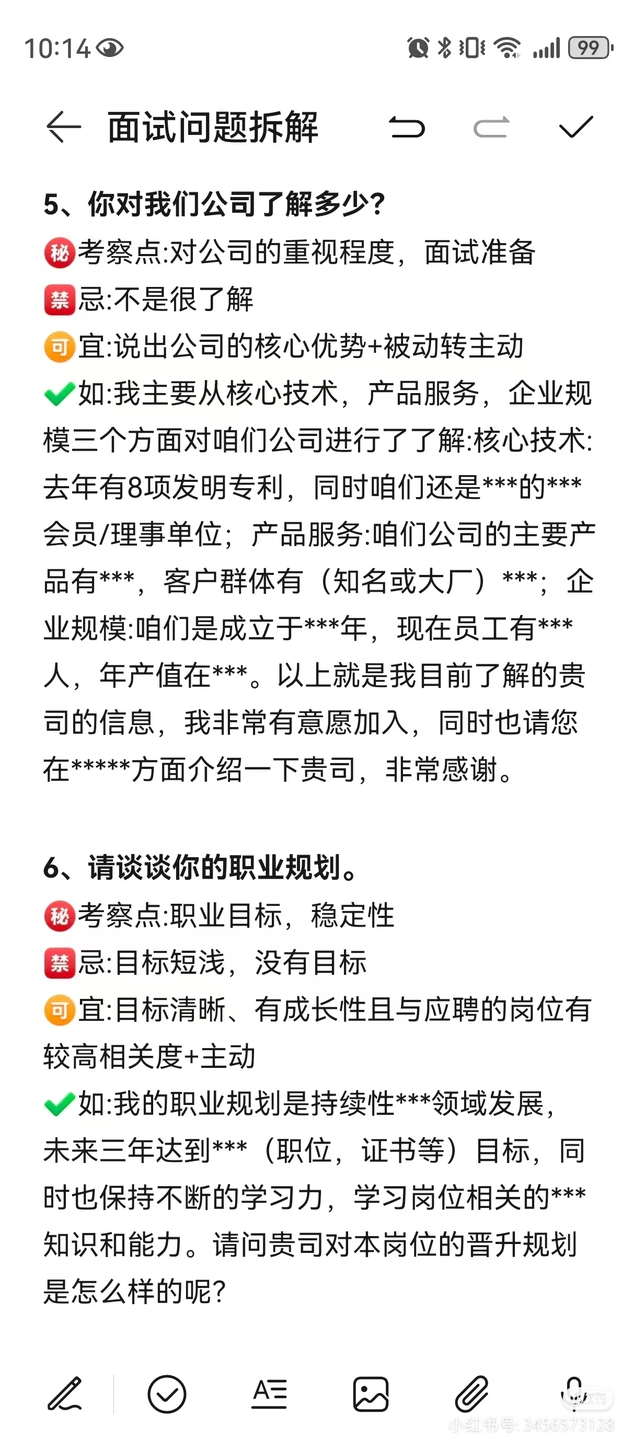Insert a checklist item
The height and width of the screenshot is (1451, 639).
point(167,1393)
